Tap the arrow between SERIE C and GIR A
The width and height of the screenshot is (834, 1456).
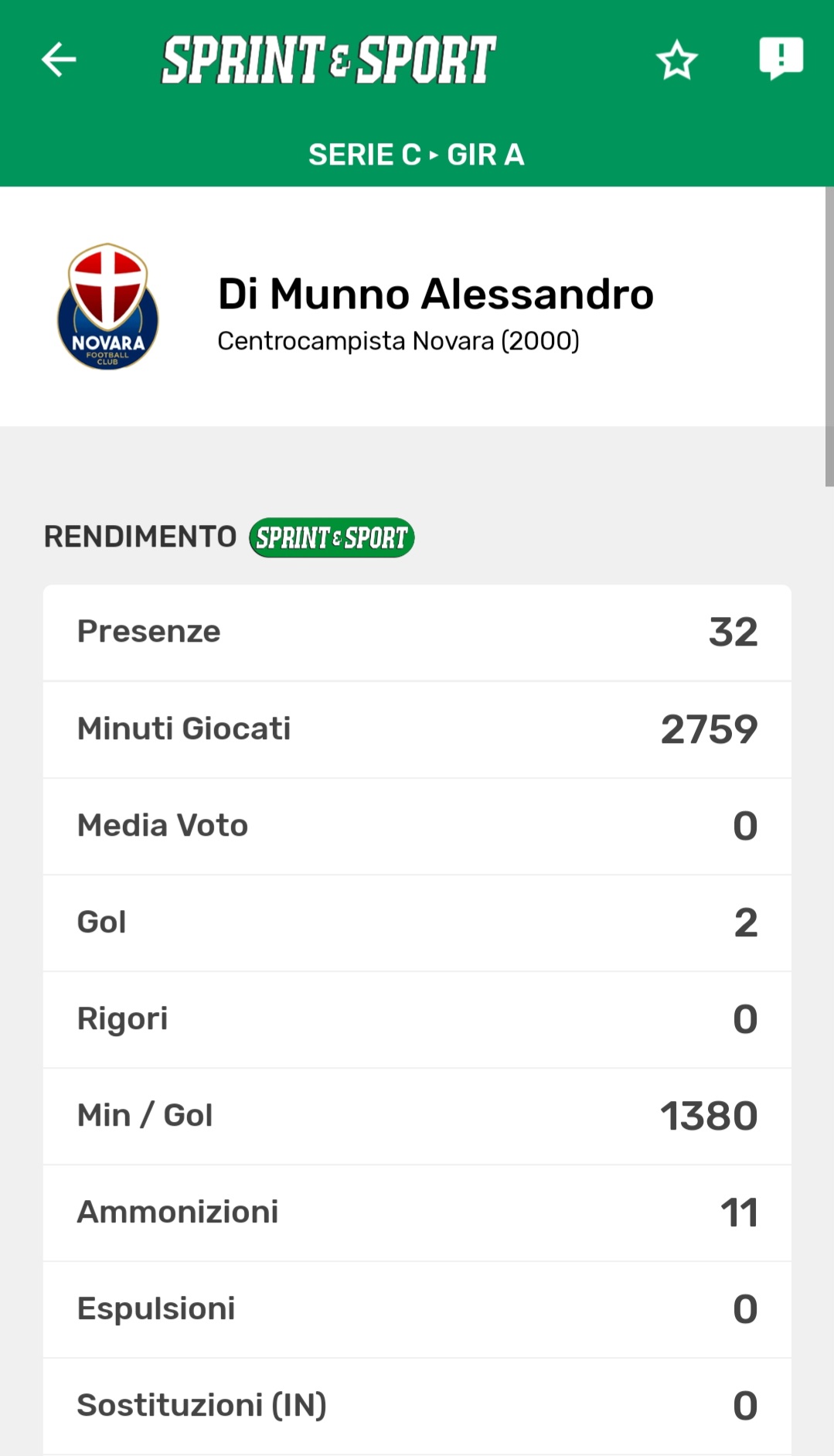(x=435, y=155)
